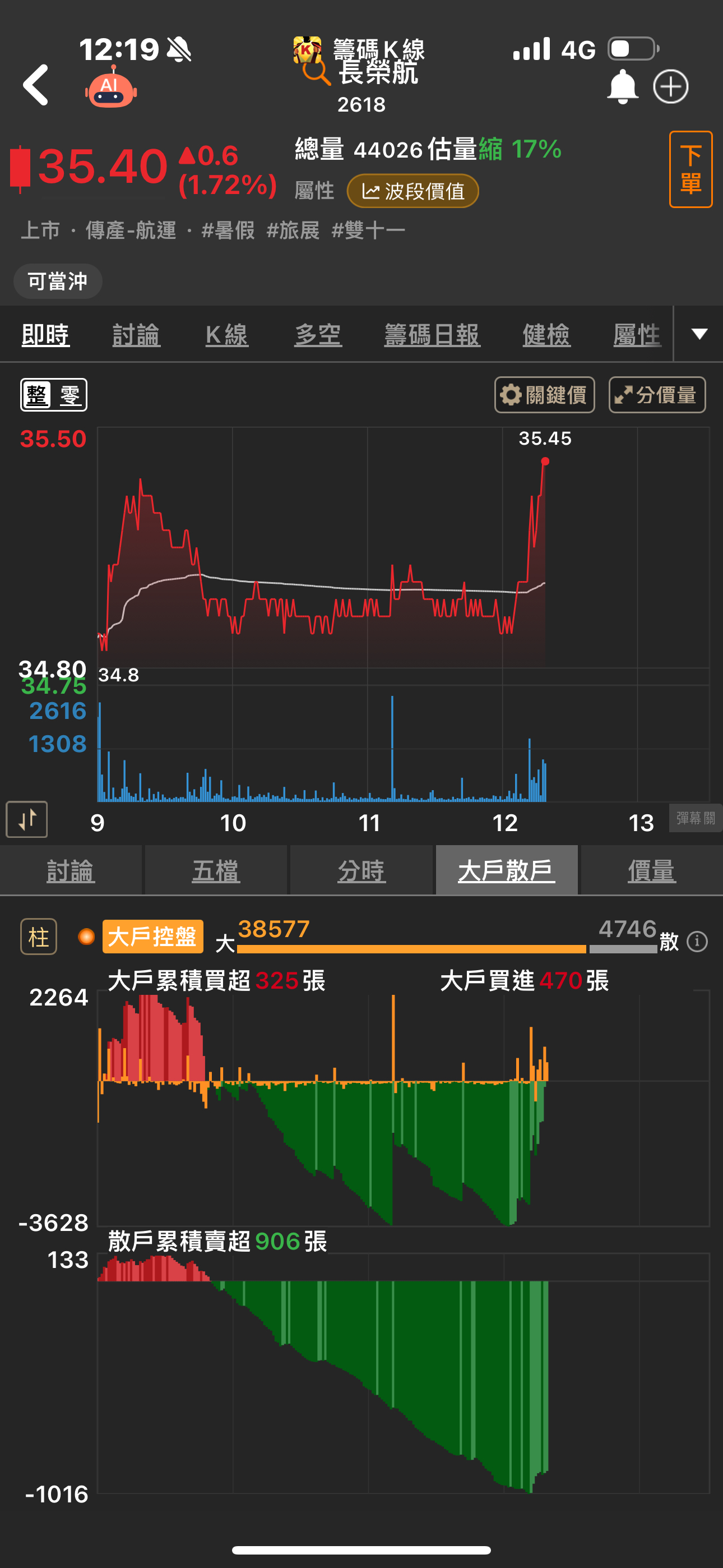The image size is (723, 1568).
Task: Go back using the back arrow
Action: 36,85
